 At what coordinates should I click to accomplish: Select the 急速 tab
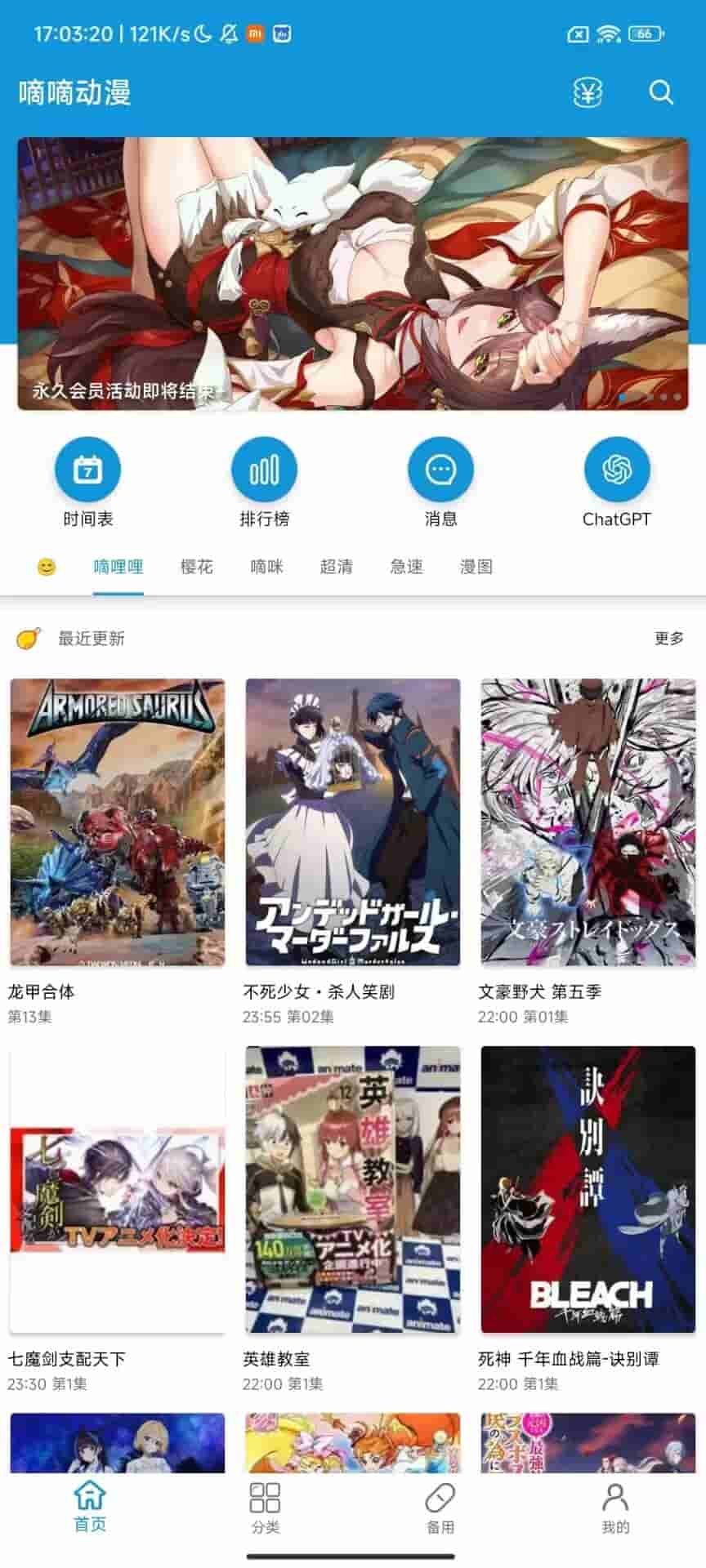(x=407, y=567)
